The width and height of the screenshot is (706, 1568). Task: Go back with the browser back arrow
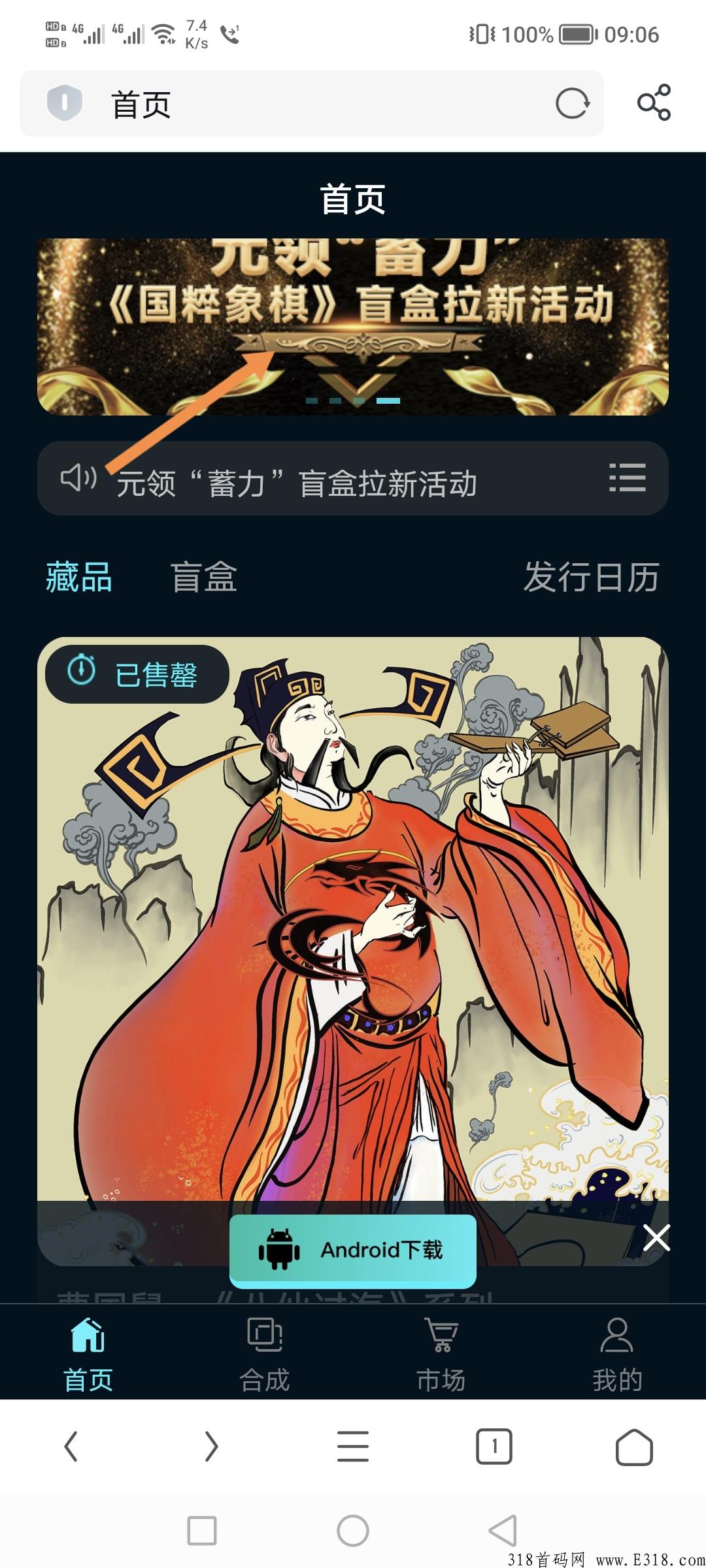pos(71,1446)
